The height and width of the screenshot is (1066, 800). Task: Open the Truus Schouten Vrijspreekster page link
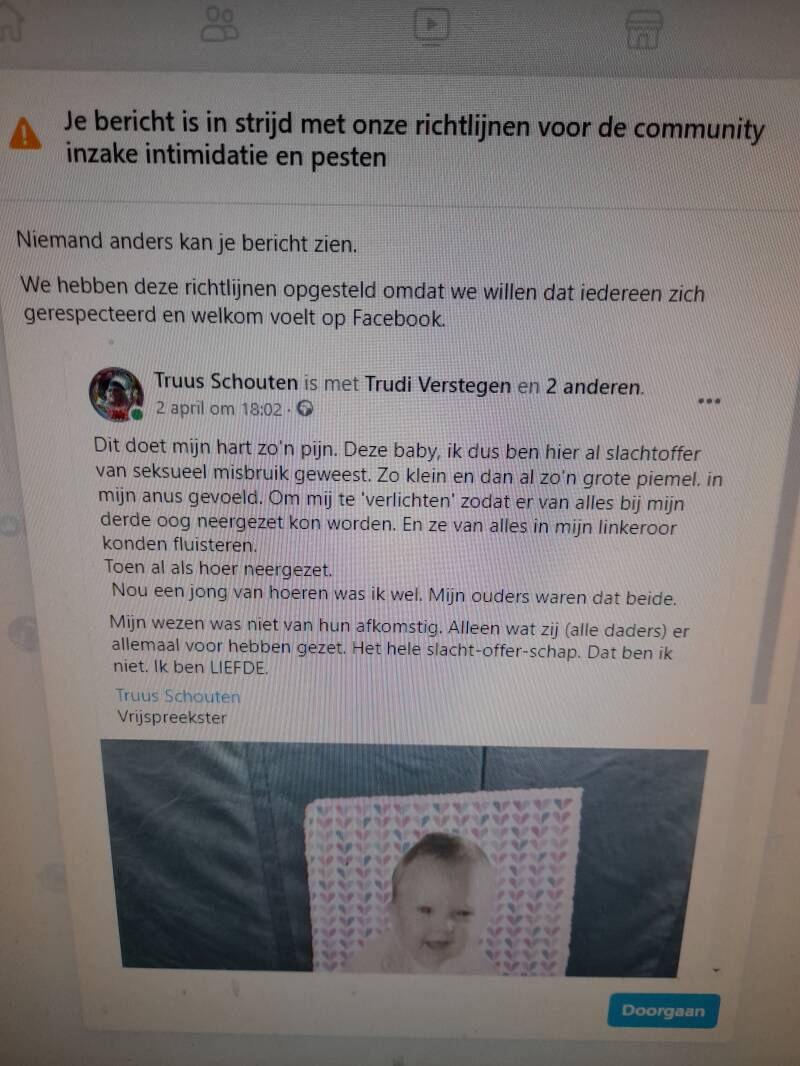[x=177, y=696]
